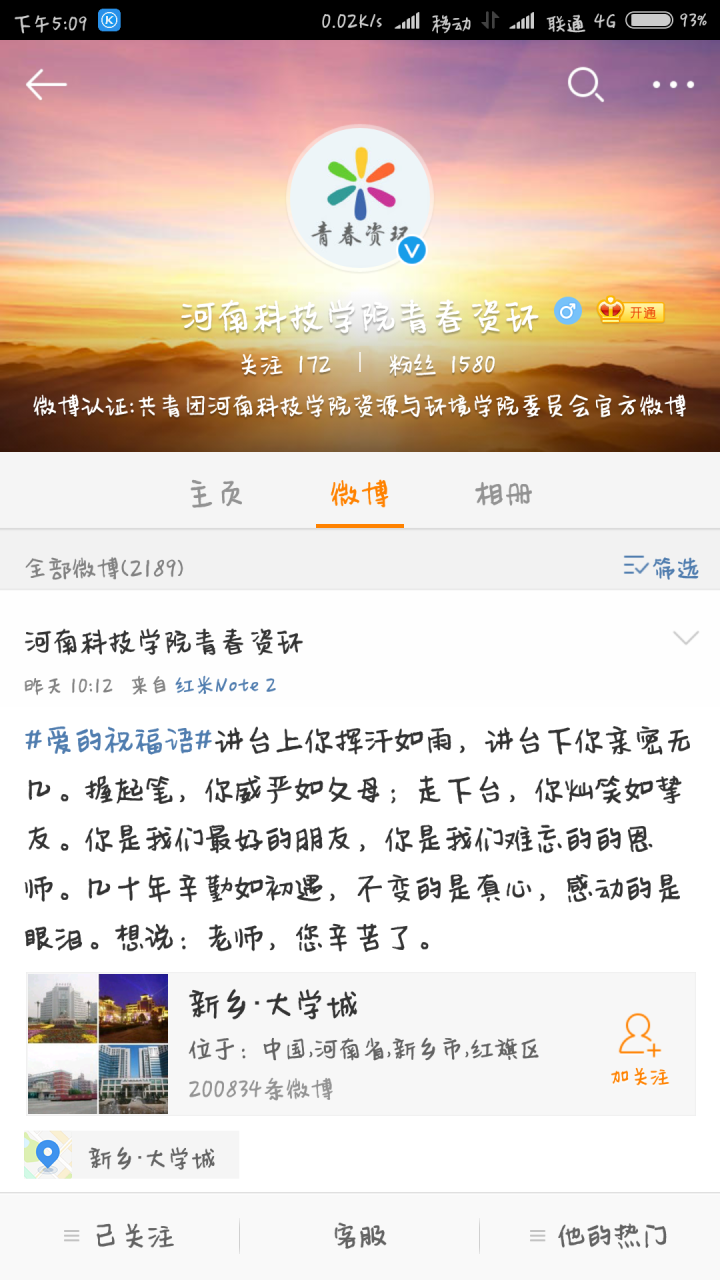Tap the 开通 membership crown badge
Viewport: 720px width, 1280px height.
pyautogui.click(x=631, y=312)
